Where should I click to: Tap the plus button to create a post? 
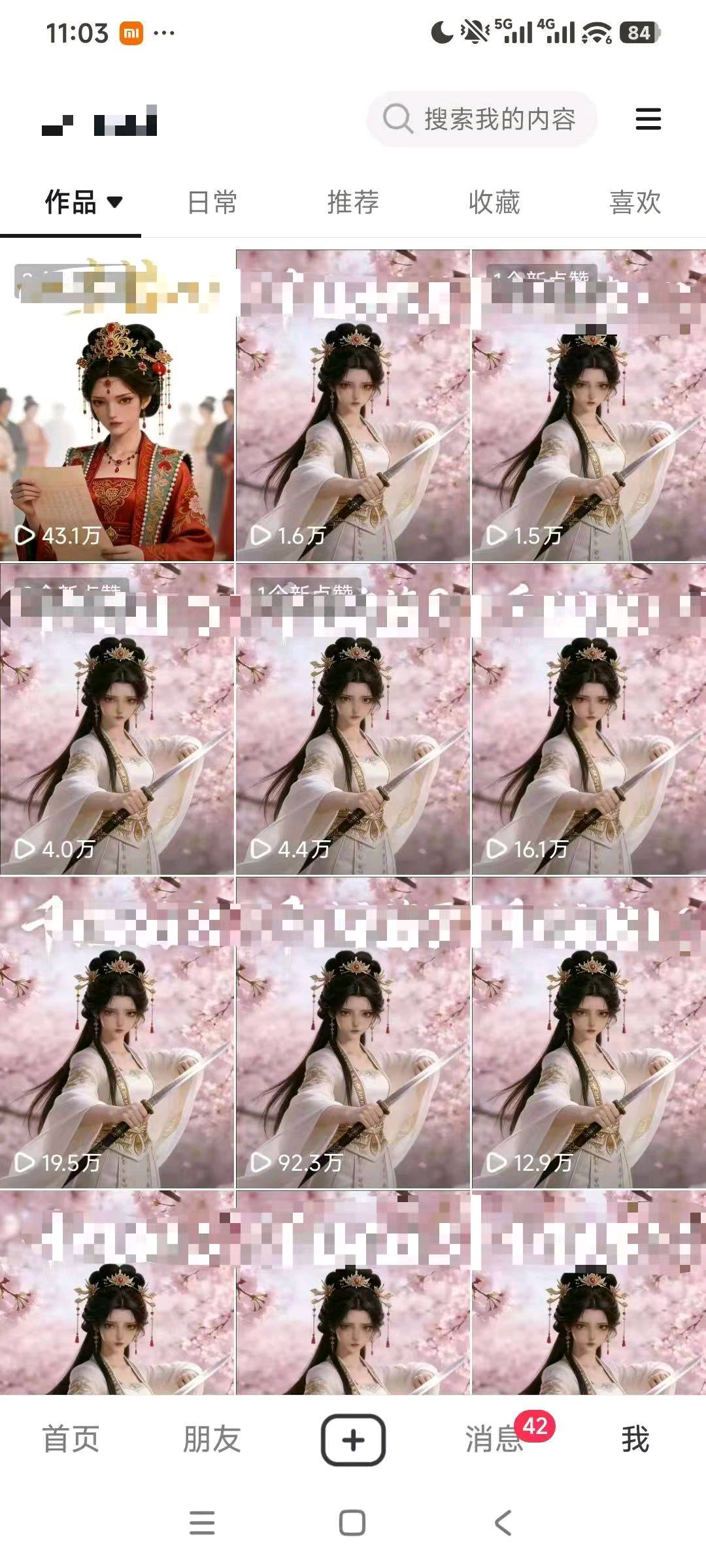tap(353, 1439)
